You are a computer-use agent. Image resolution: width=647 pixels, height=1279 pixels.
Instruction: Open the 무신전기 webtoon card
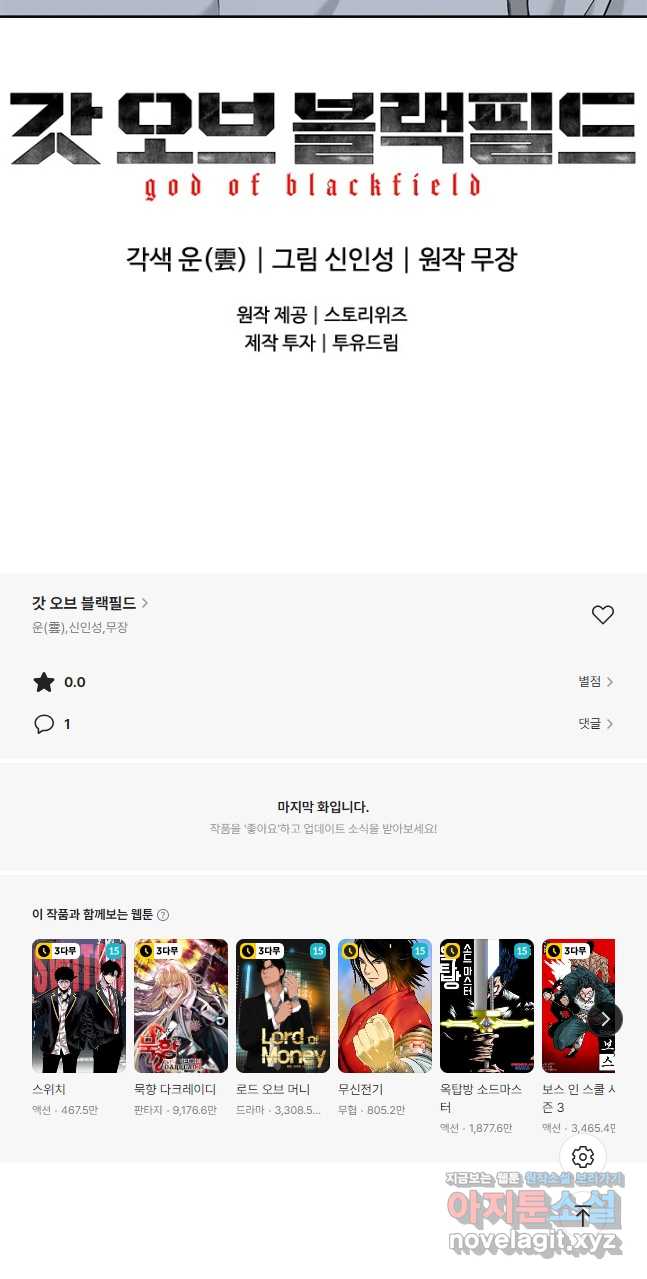pos(385,1005)
